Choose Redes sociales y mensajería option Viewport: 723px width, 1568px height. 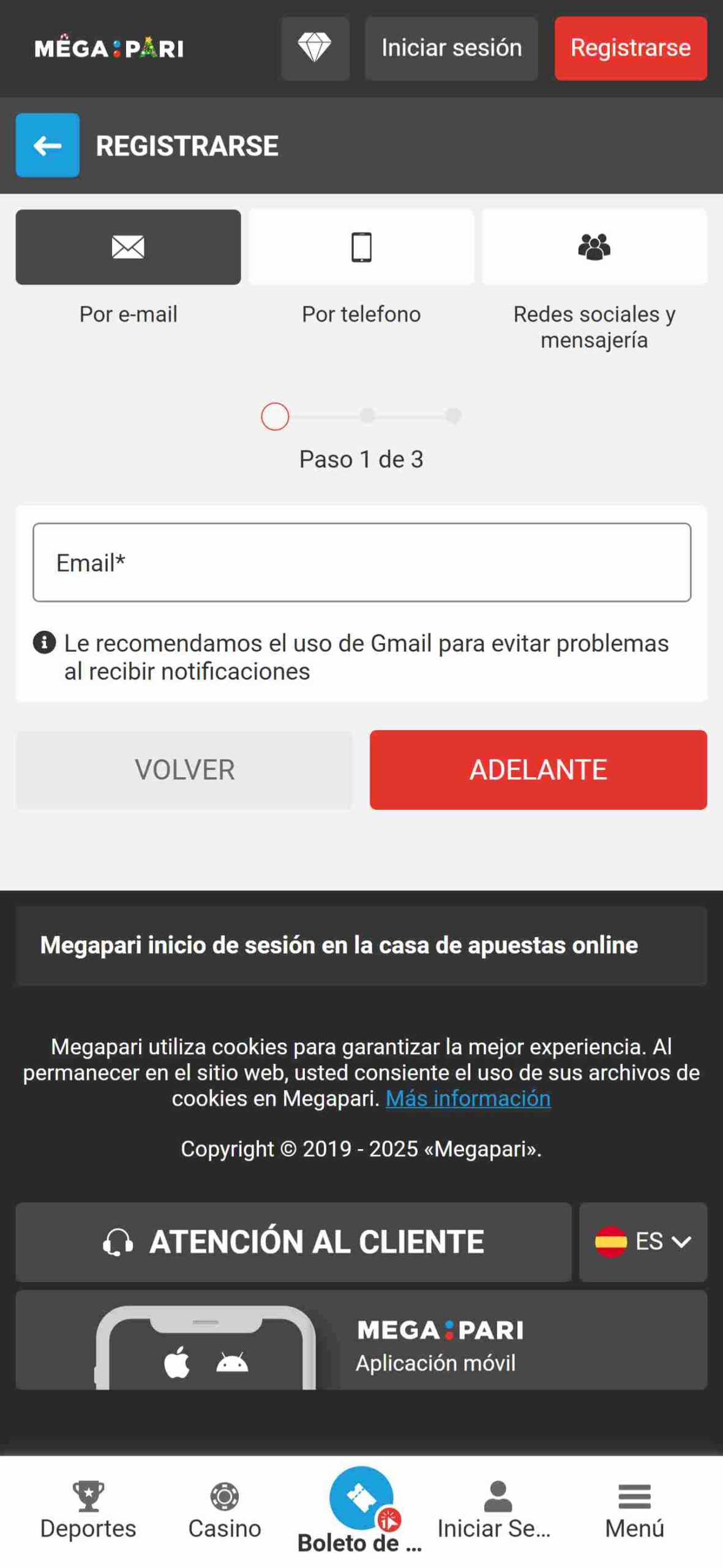point(594,247)
